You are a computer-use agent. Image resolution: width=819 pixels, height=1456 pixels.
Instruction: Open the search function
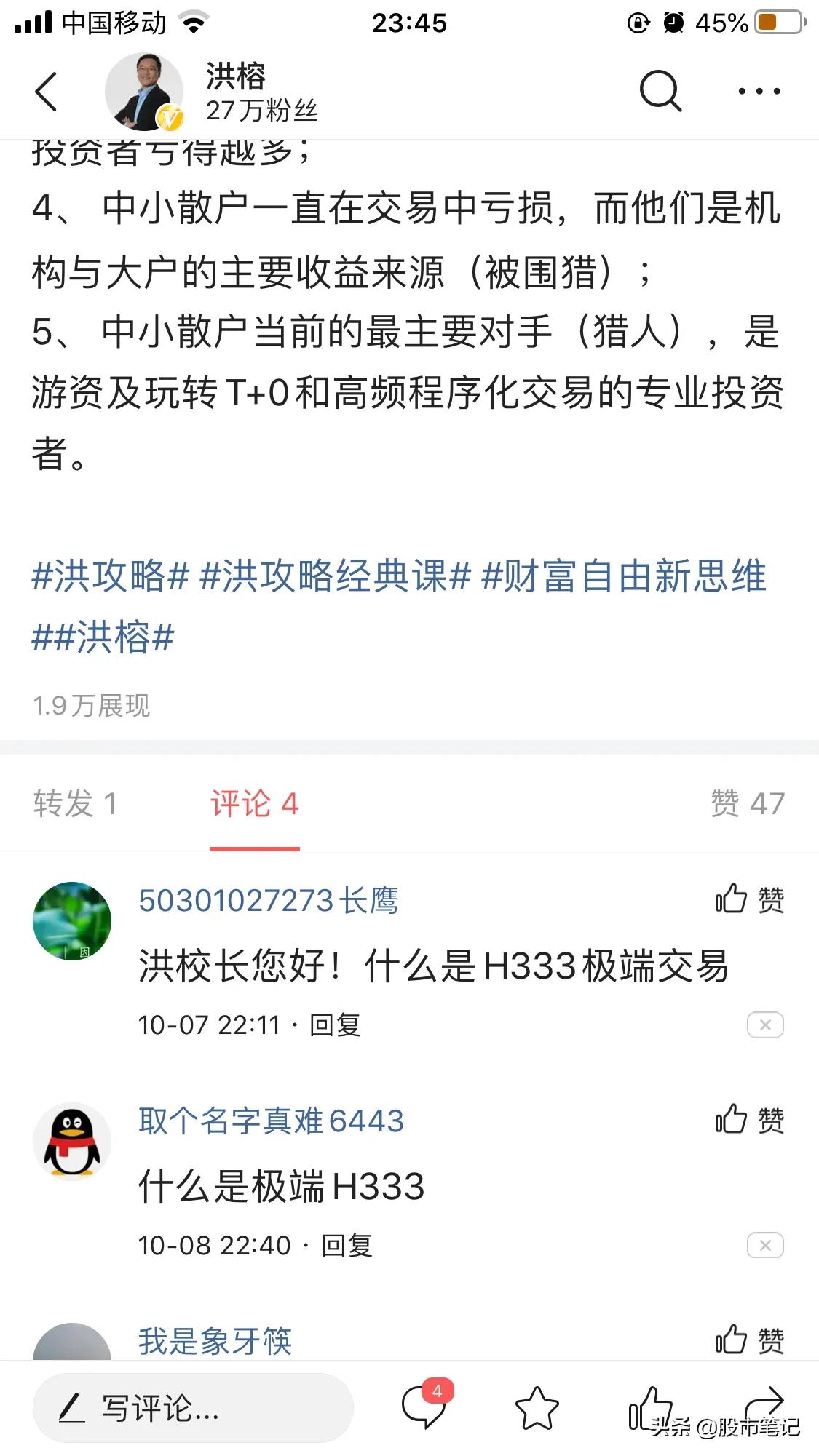(659, 90)
